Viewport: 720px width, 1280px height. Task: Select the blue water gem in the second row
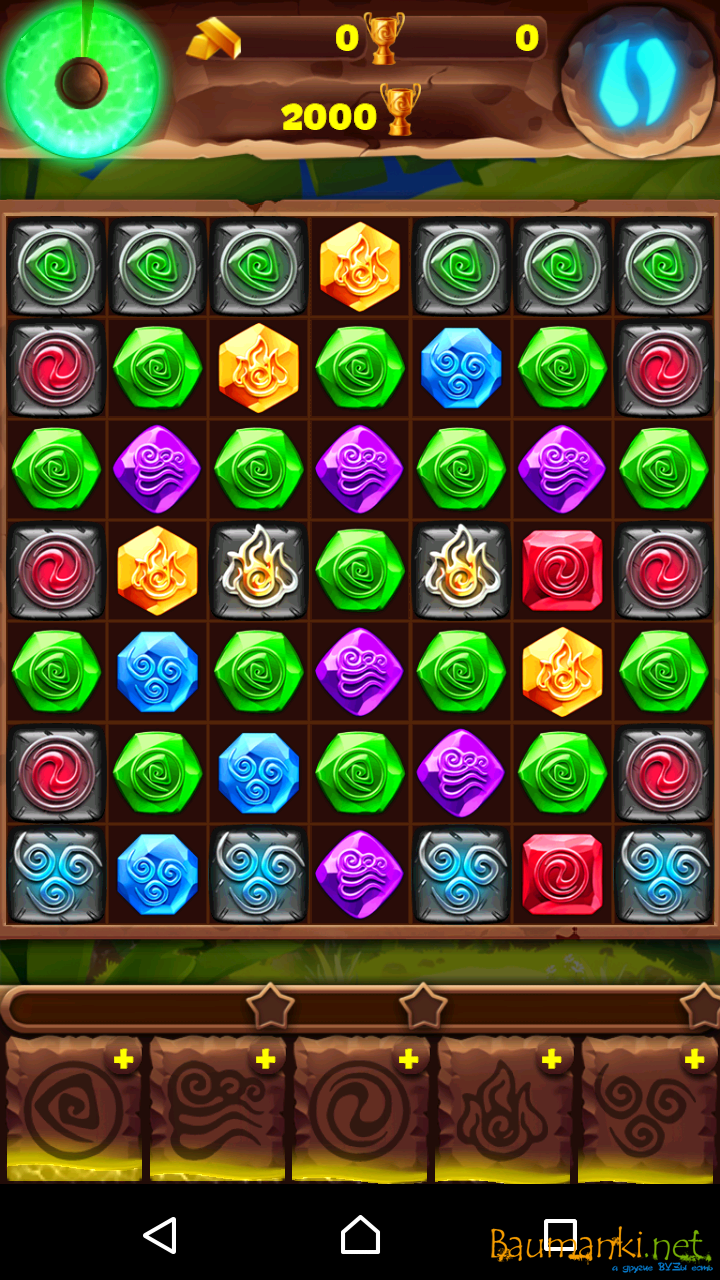click(x=461, y=368)
